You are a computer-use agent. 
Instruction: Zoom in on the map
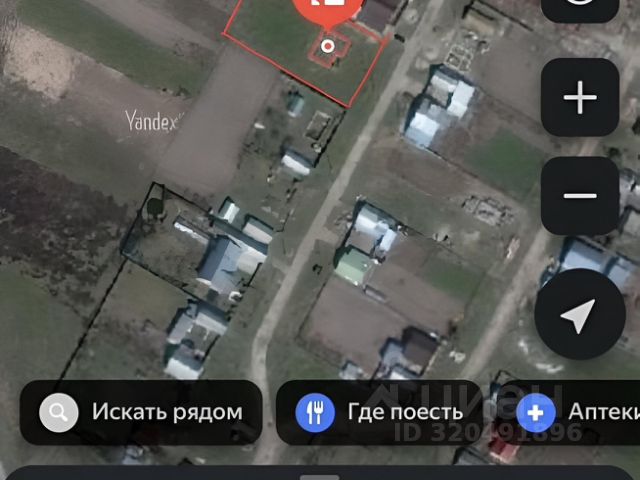tap(580, 98)
